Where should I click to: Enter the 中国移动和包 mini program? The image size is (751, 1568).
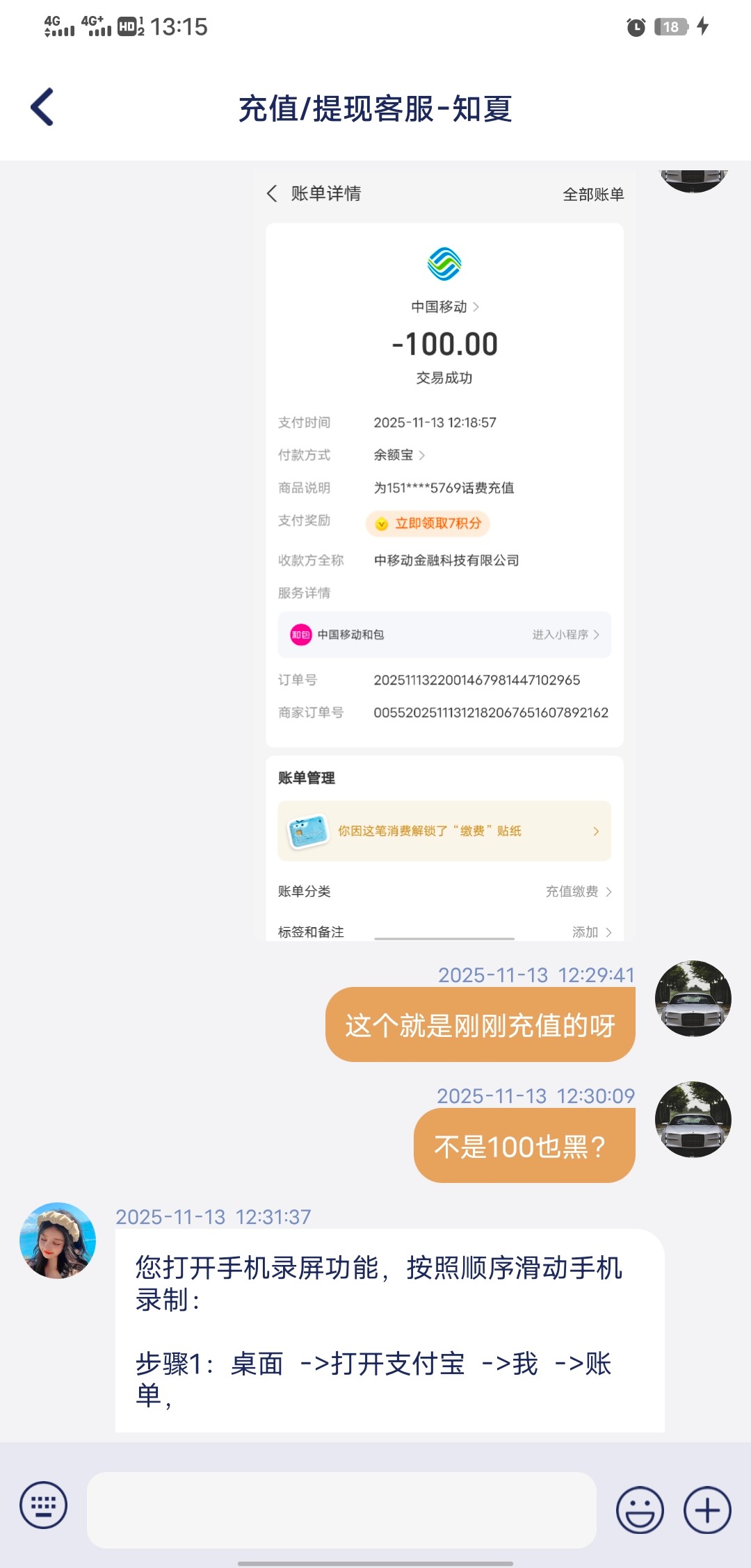coord(565,635)
